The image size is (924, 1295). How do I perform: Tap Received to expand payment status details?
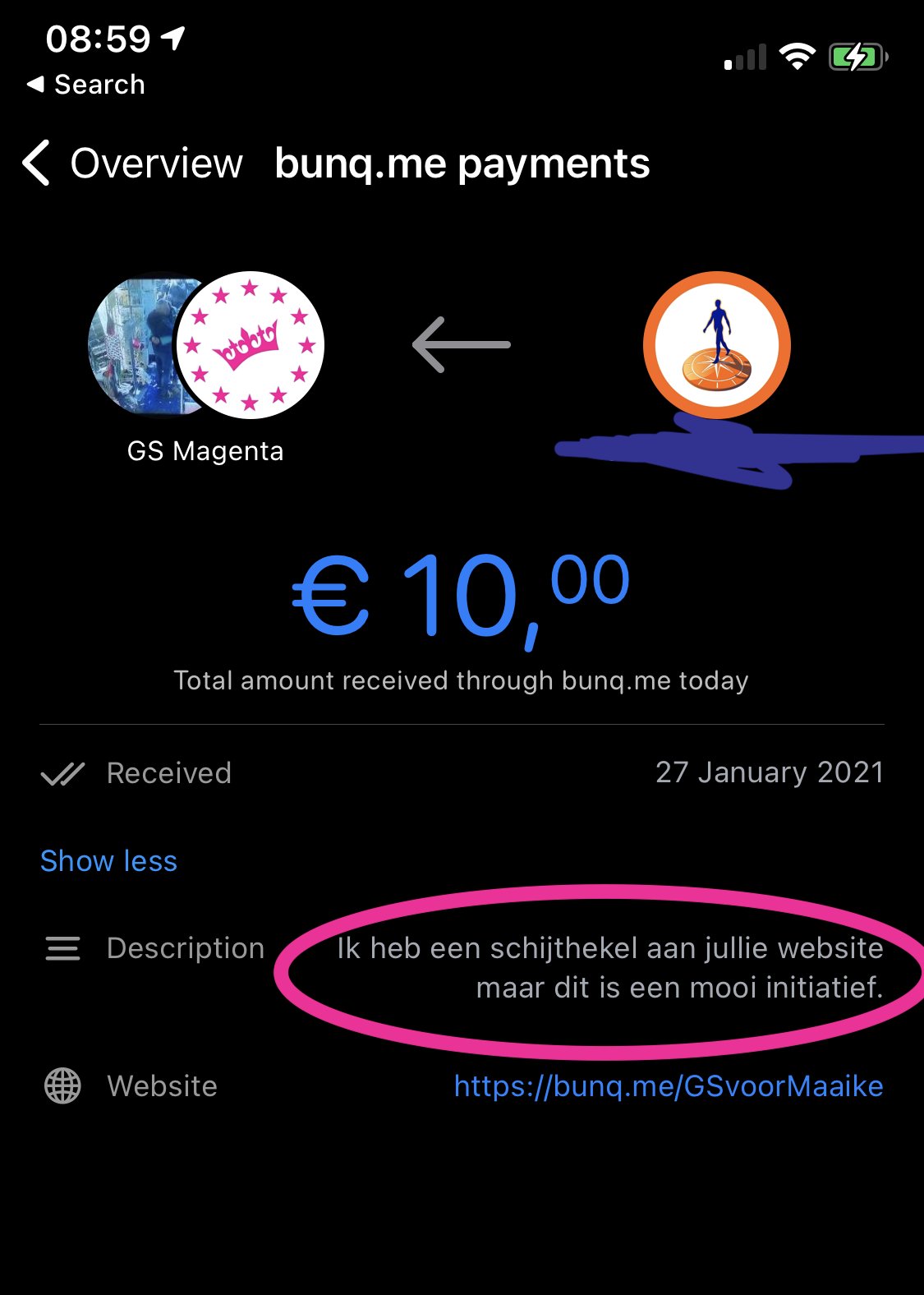pyautogui.click(x=168, y=772)
